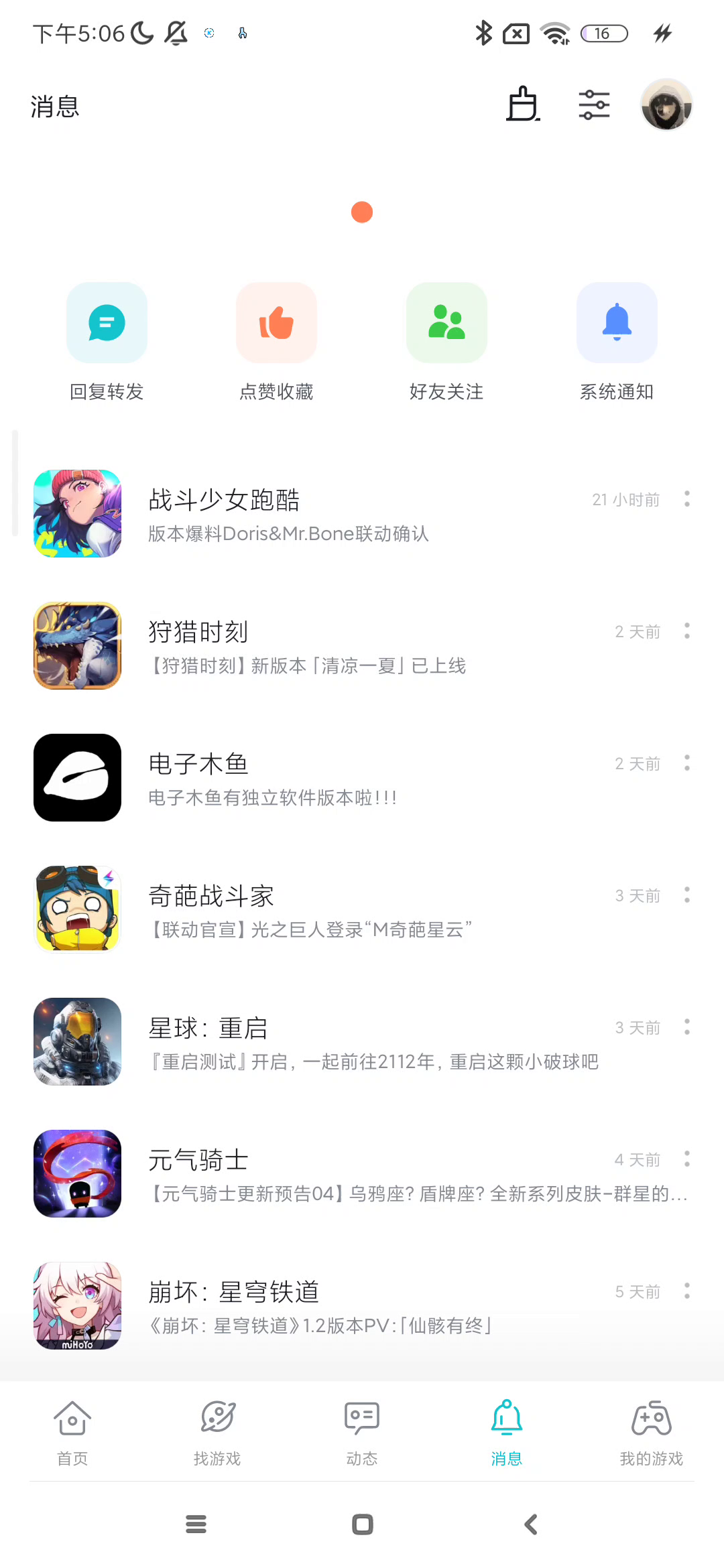Tap the system back button
The image size is (724, 1568).
[530, 1524]
